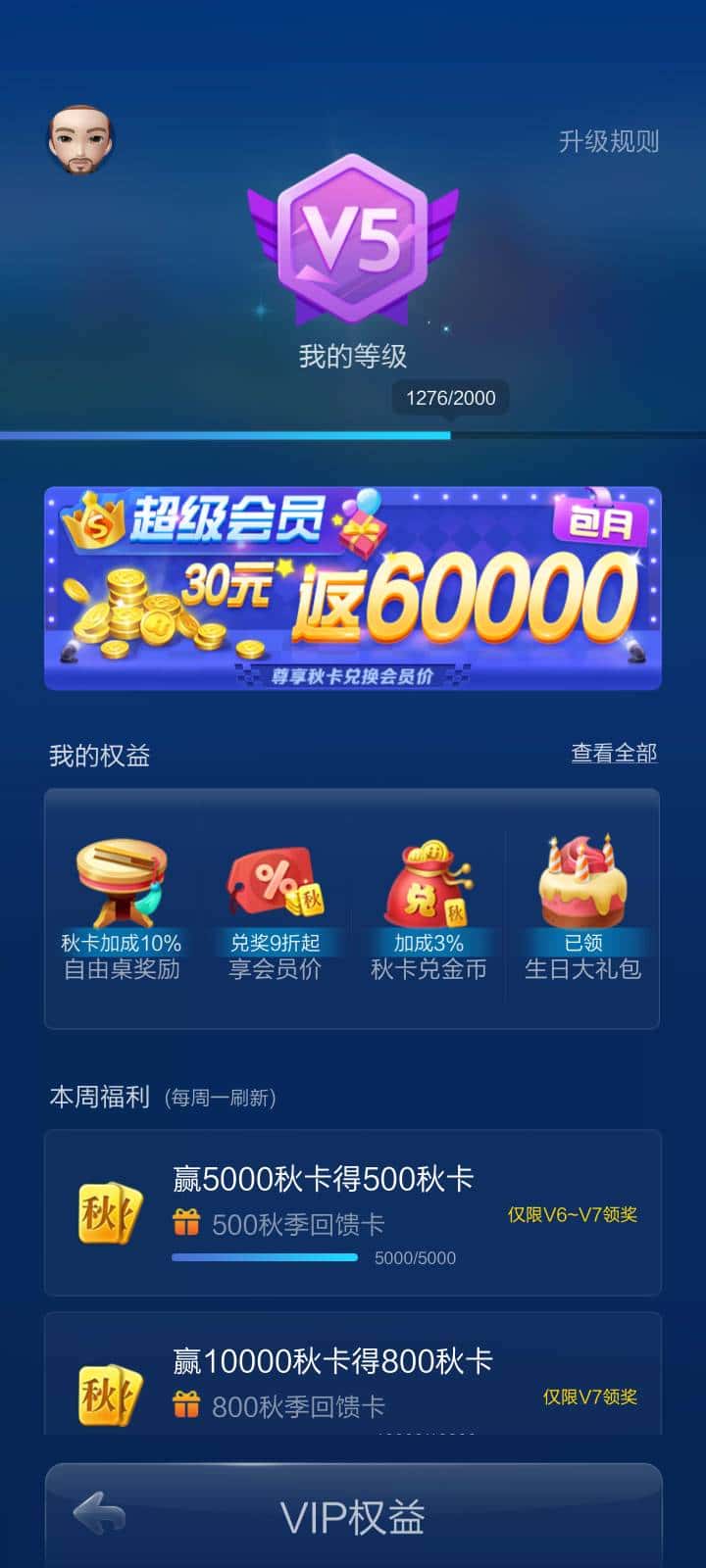
Task: Click the 包月 monthly tag on banner
Action: tap(599, 524)
